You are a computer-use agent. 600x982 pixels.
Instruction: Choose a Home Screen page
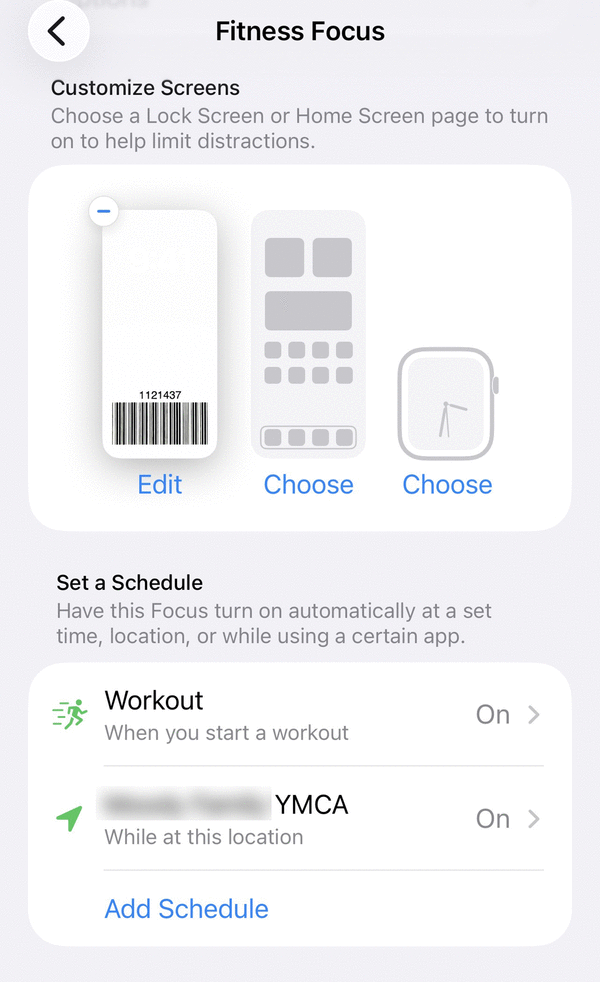point(308,485)
